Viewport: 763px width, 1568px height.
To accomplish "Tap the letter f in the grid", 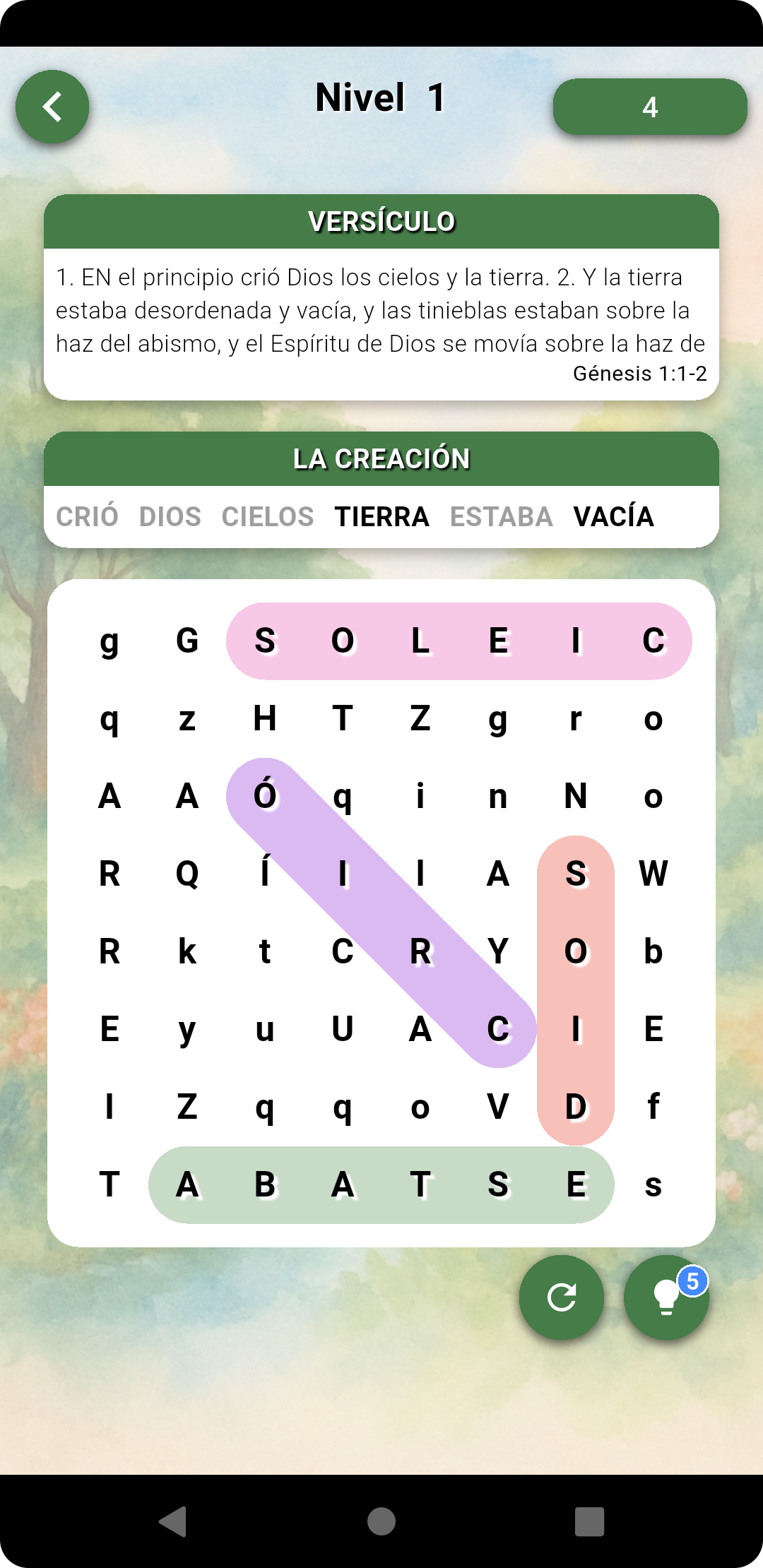I will 653,1107.
